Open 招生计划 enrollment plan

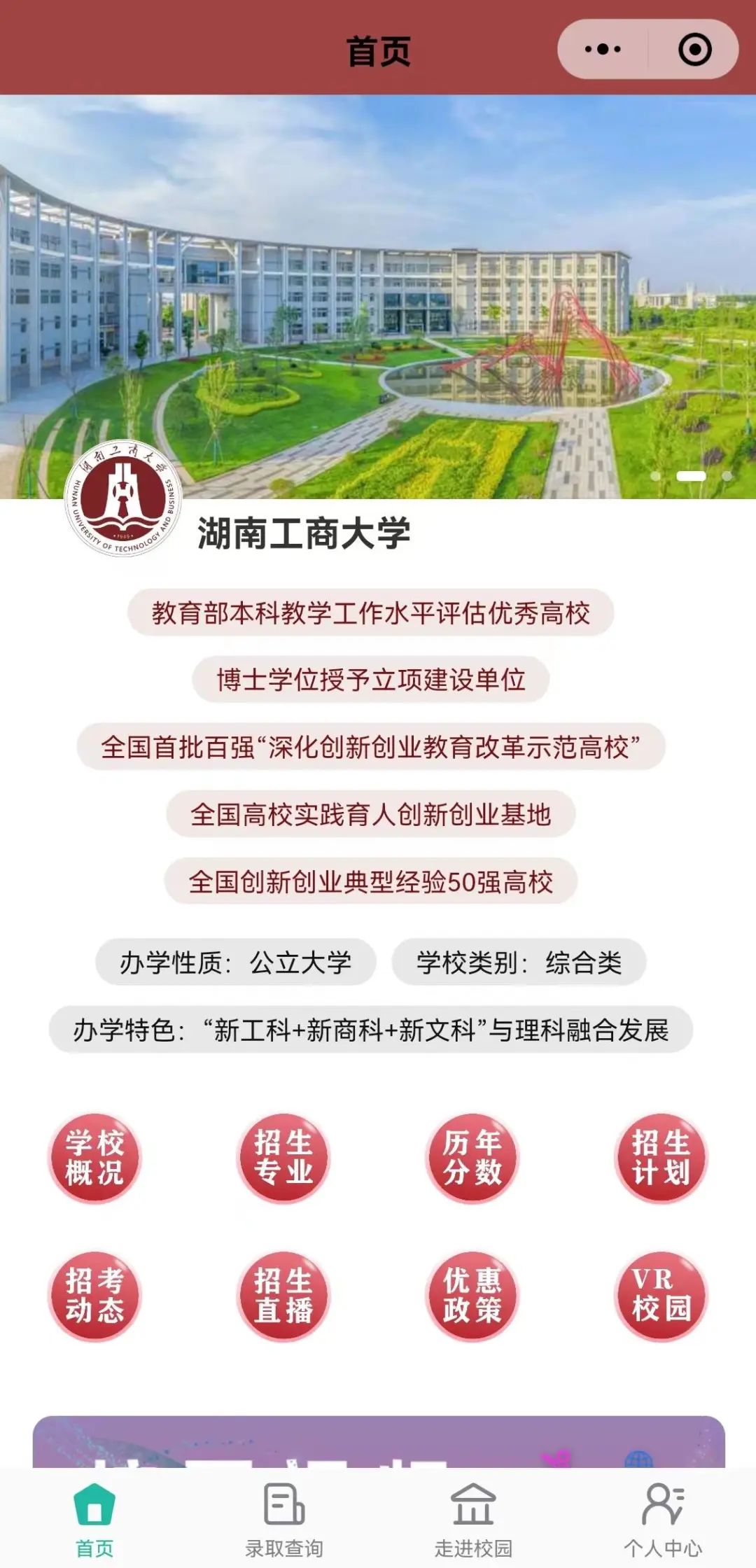[x=661, y=1158]
